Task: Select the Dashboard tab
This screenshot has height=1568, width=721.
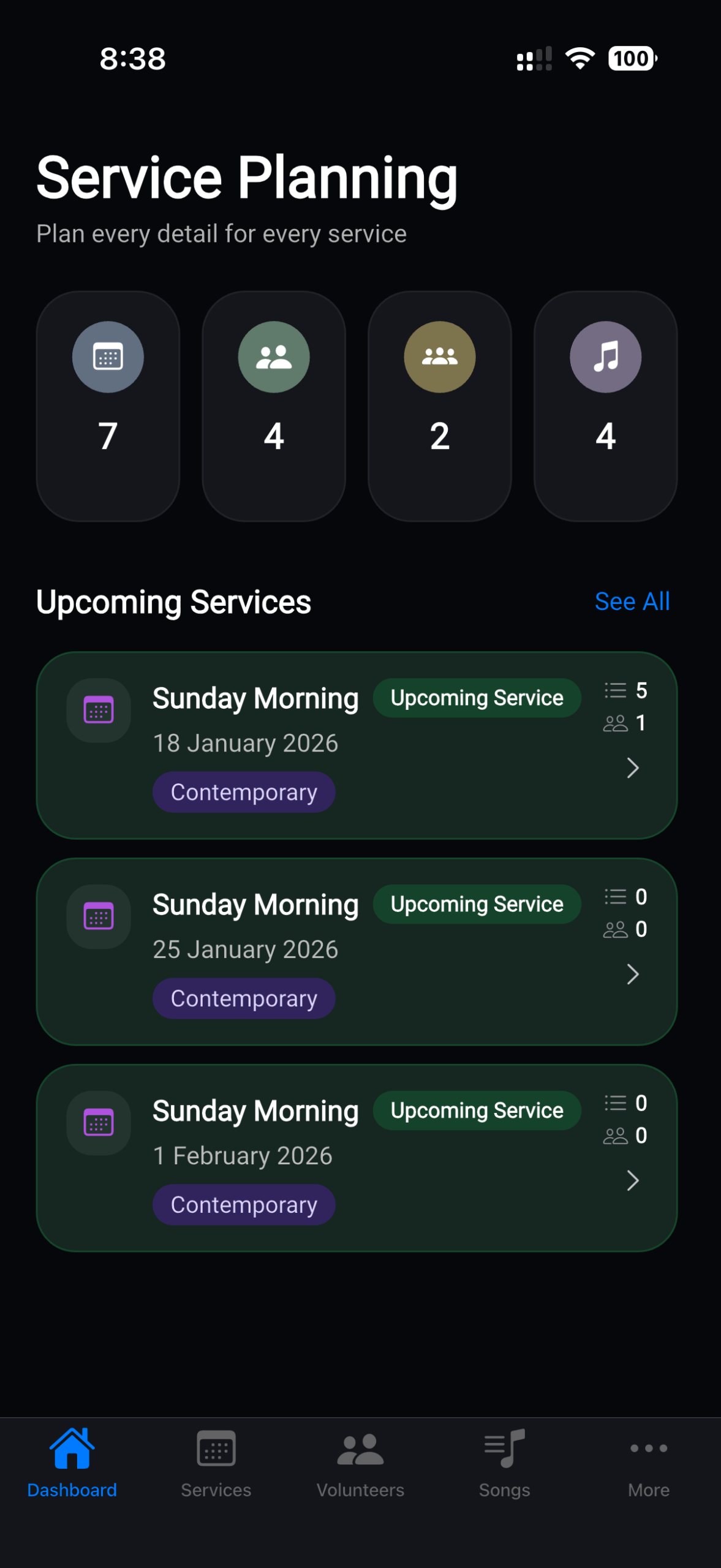Action: [x=72, y=1464]
